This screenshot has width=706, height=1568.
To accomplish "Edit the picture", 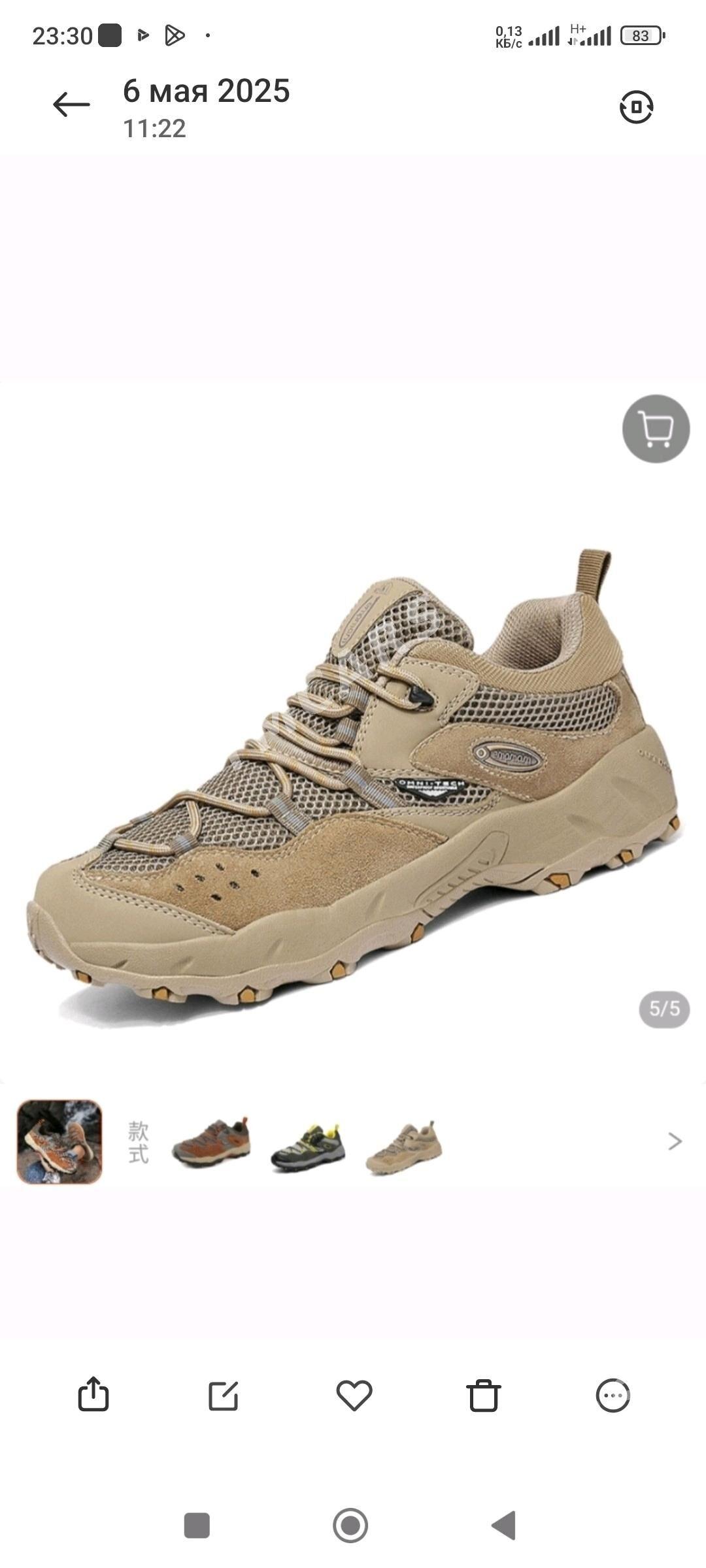I will click(223, 1396).
